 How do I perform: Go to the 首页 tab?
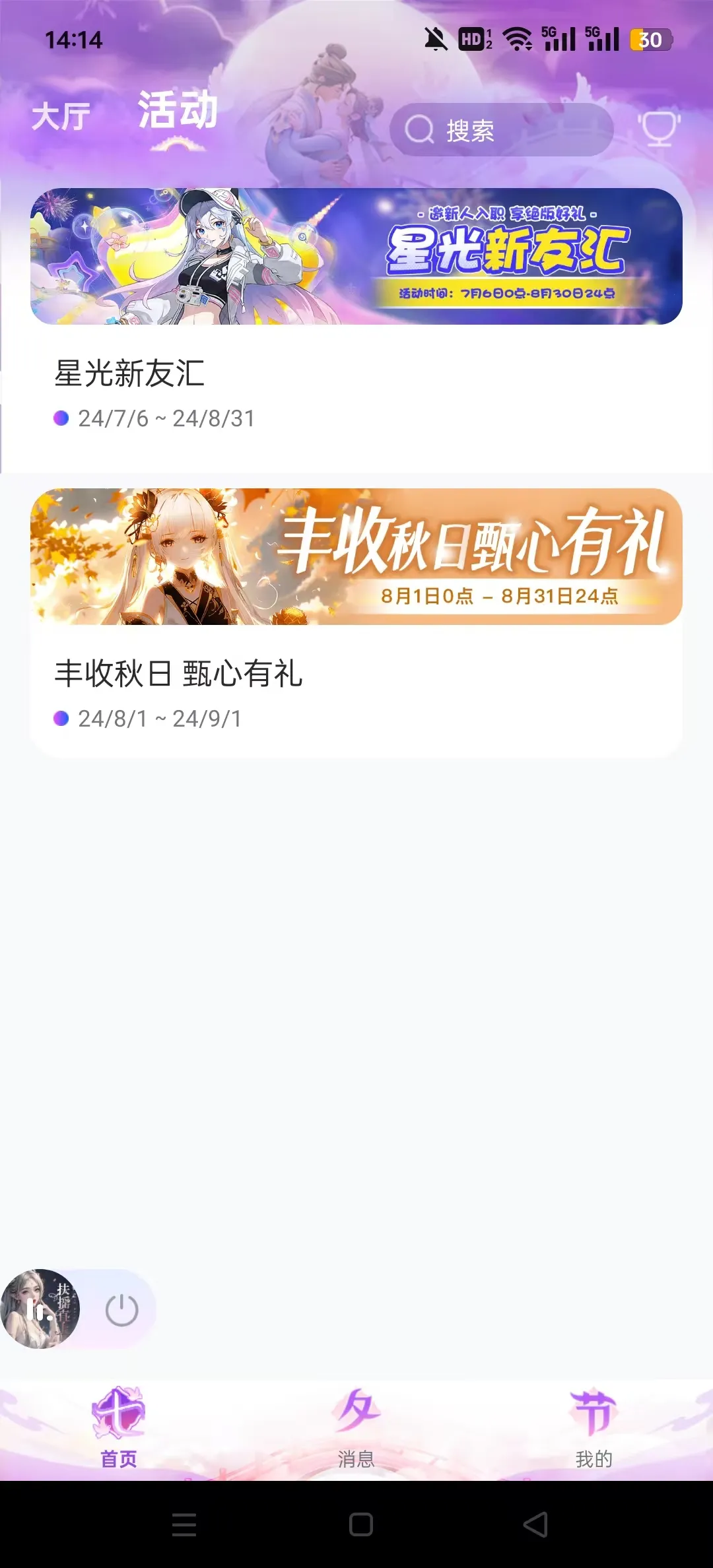119,1426
